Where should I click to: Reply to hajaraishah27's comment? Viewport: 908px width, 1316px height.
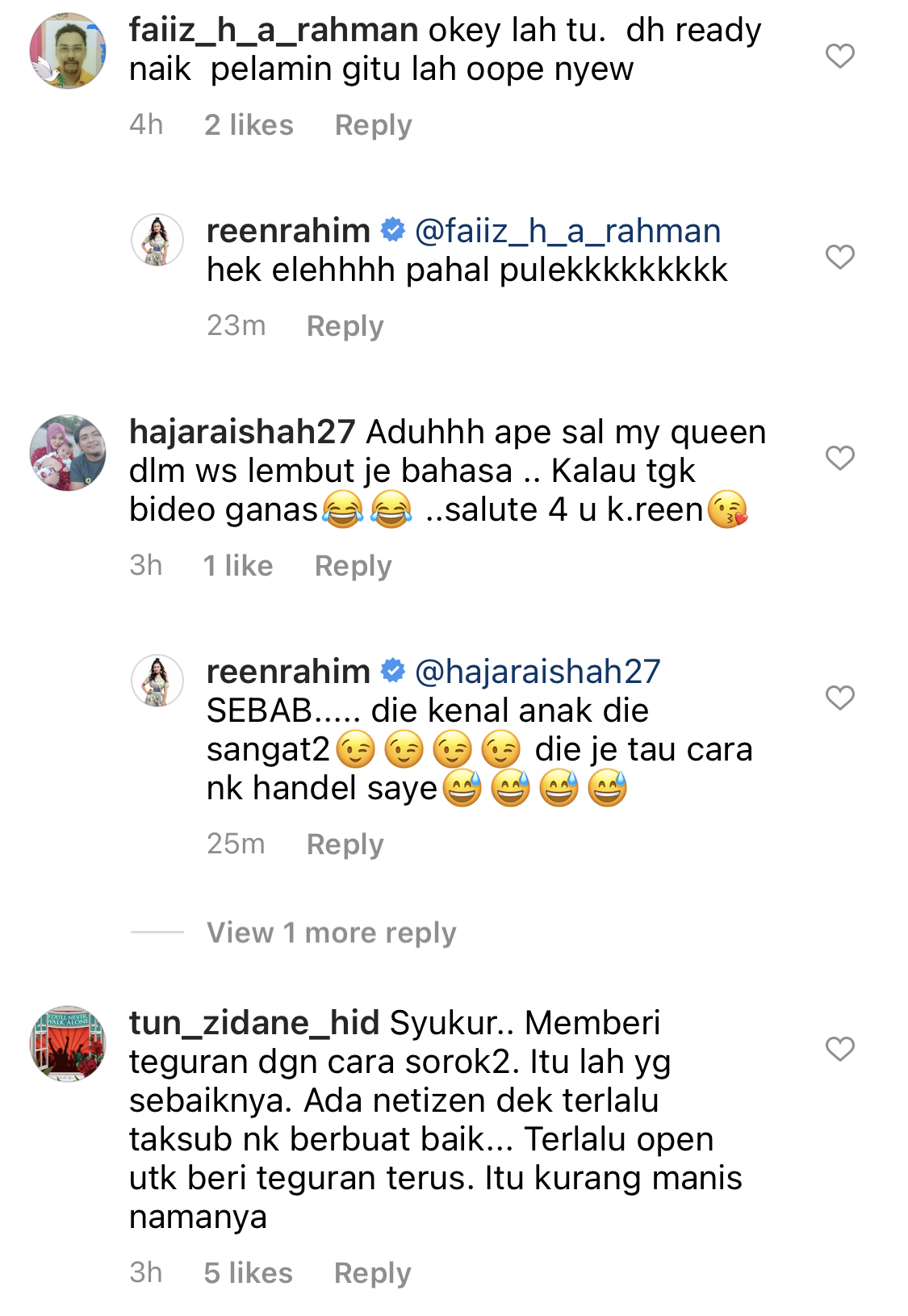(x=353, y=566)
